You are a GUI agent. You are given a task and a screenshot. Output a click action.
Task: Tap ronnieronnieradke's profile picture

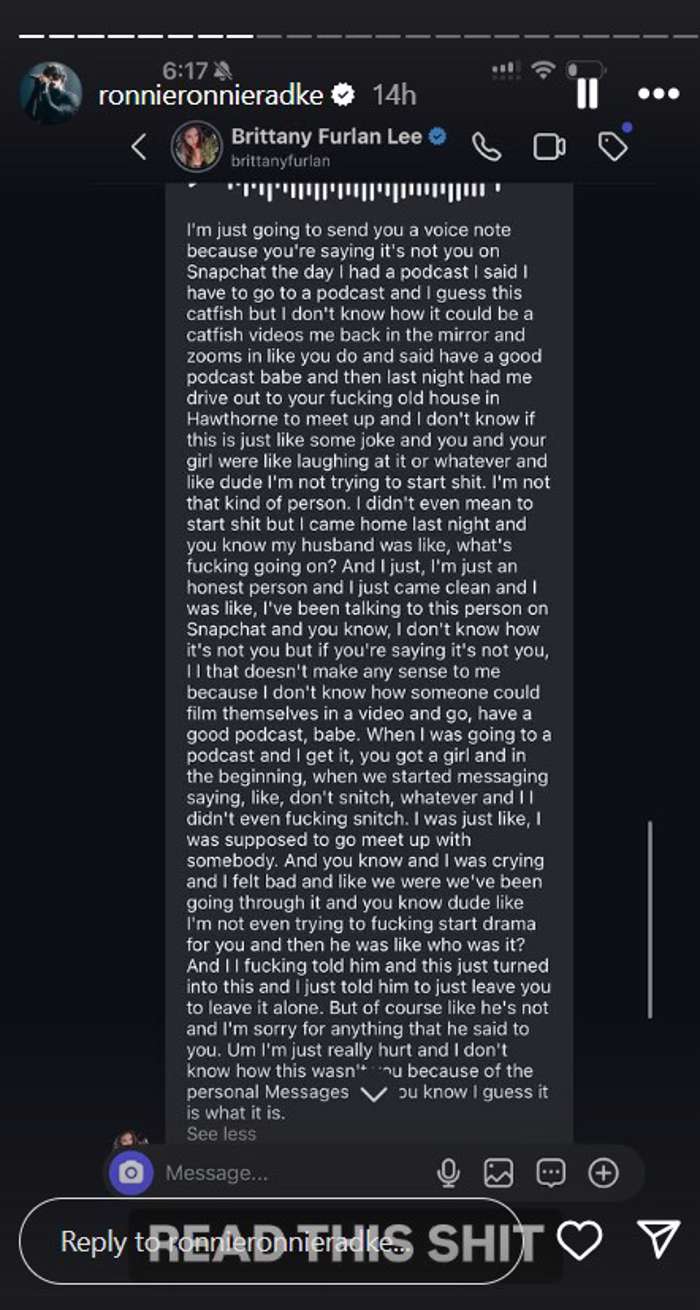50,93
